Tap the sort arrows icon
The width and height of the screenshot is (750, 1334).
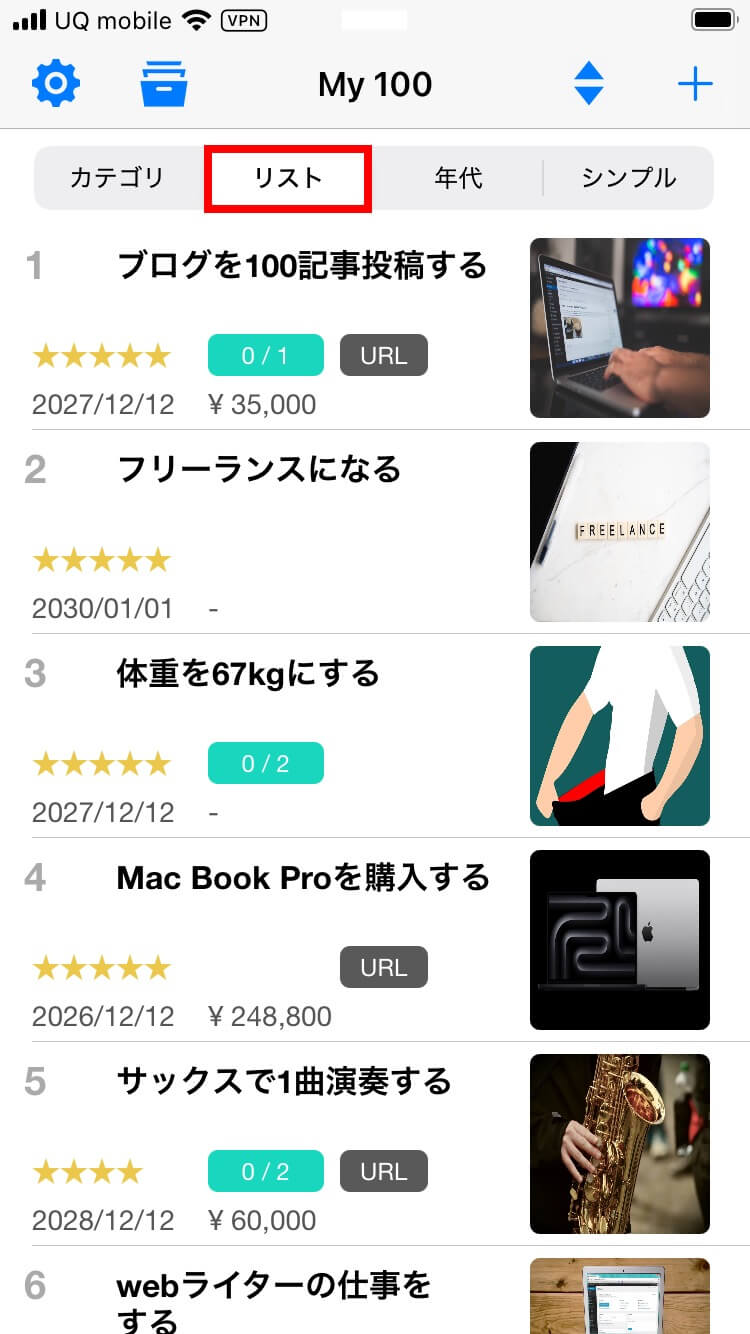point(589,84)
